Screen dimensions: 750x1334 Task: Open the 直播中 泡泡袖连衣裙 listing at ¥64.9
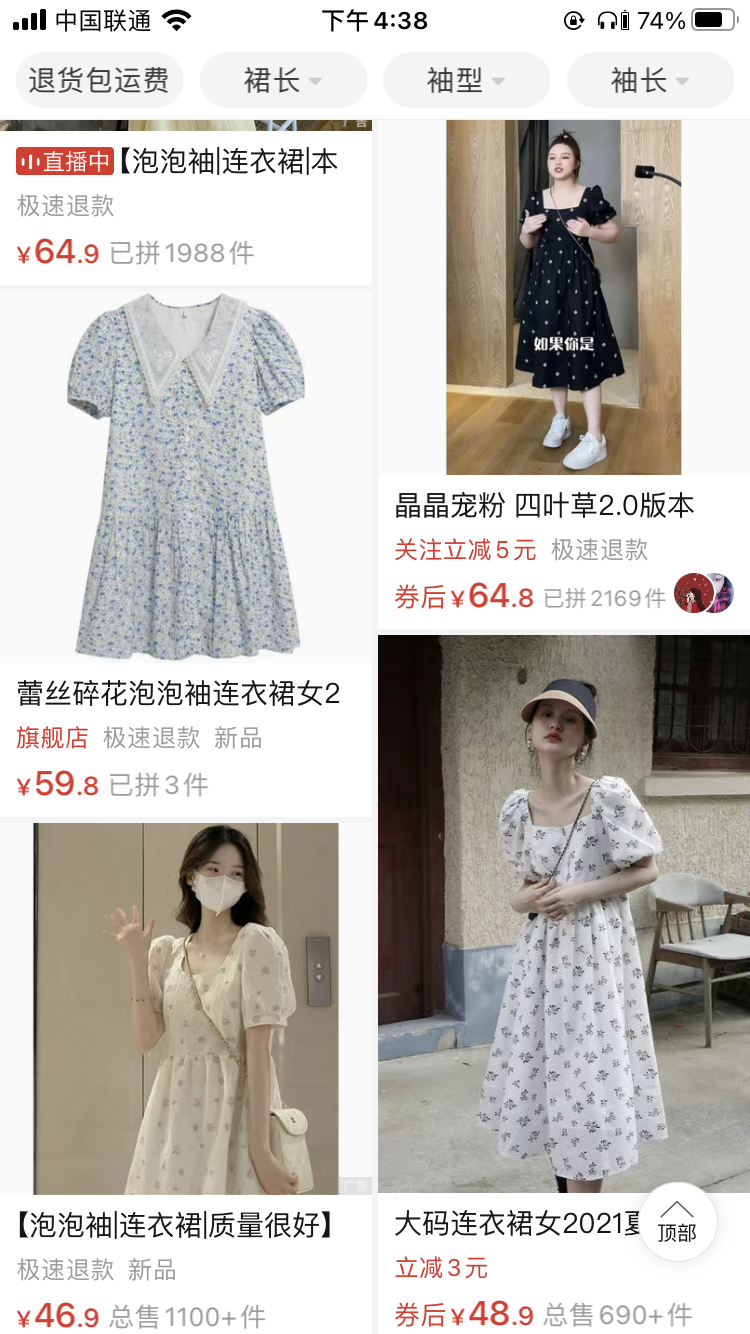186,206
